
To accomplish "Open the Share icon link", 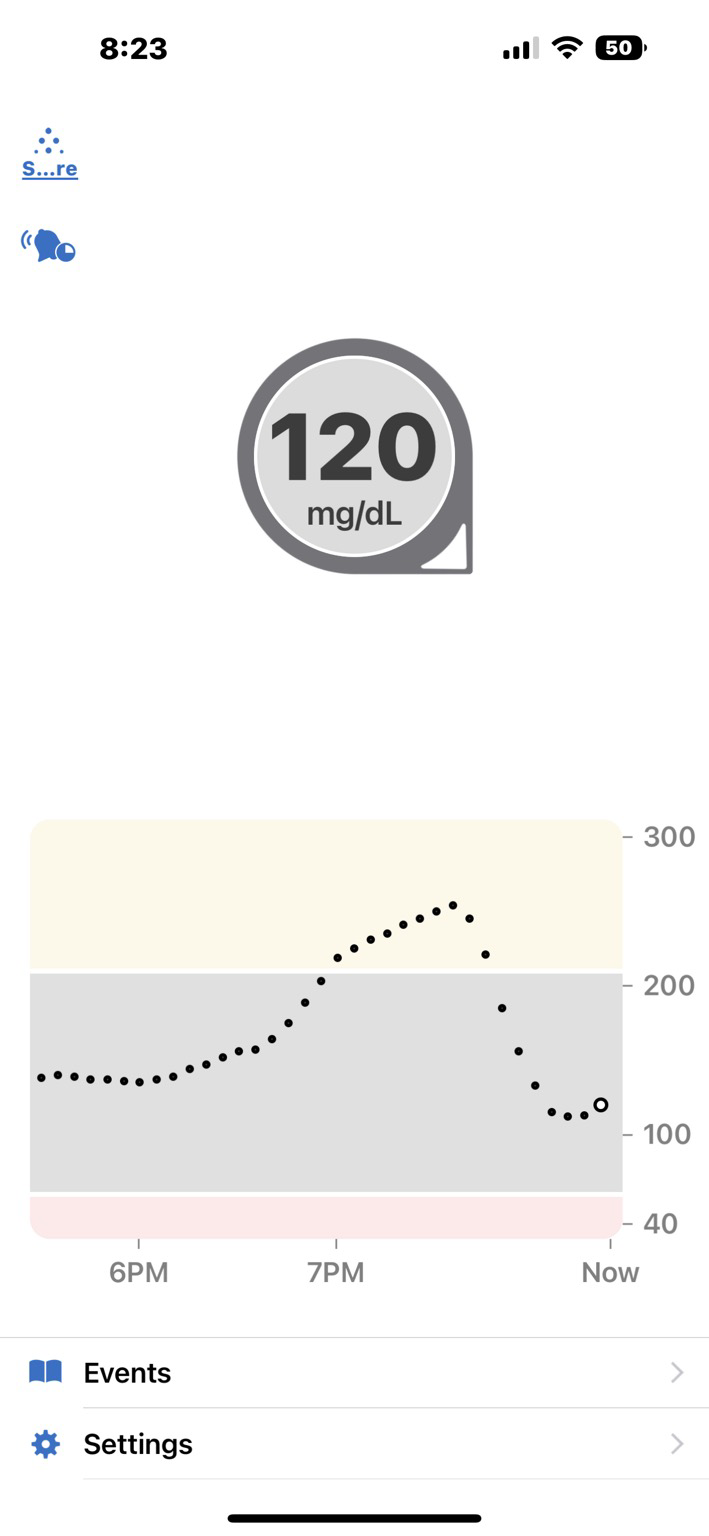I will (50, 155).
